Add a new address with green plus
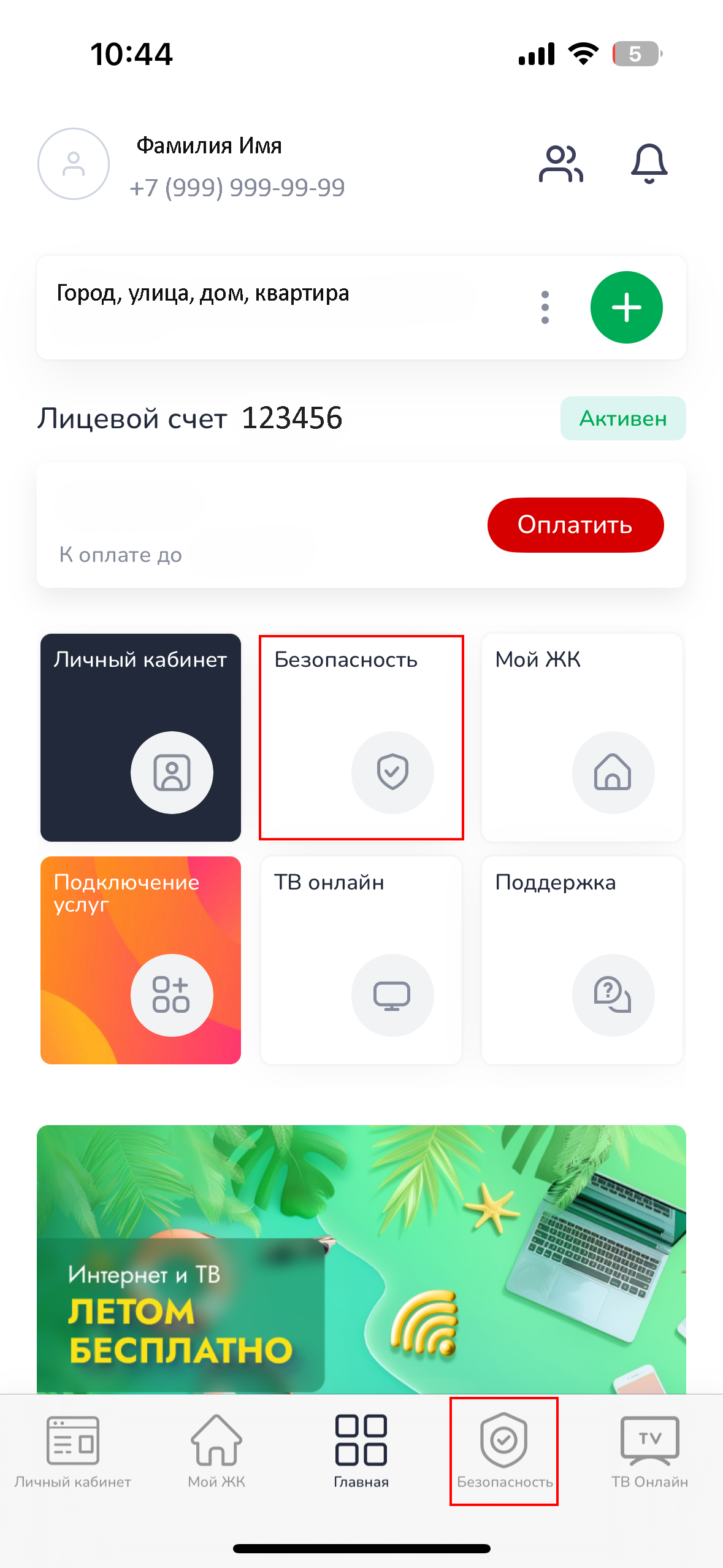This screenshot has width=723, height=1568. pyautogui.click(x=626, y=307)
